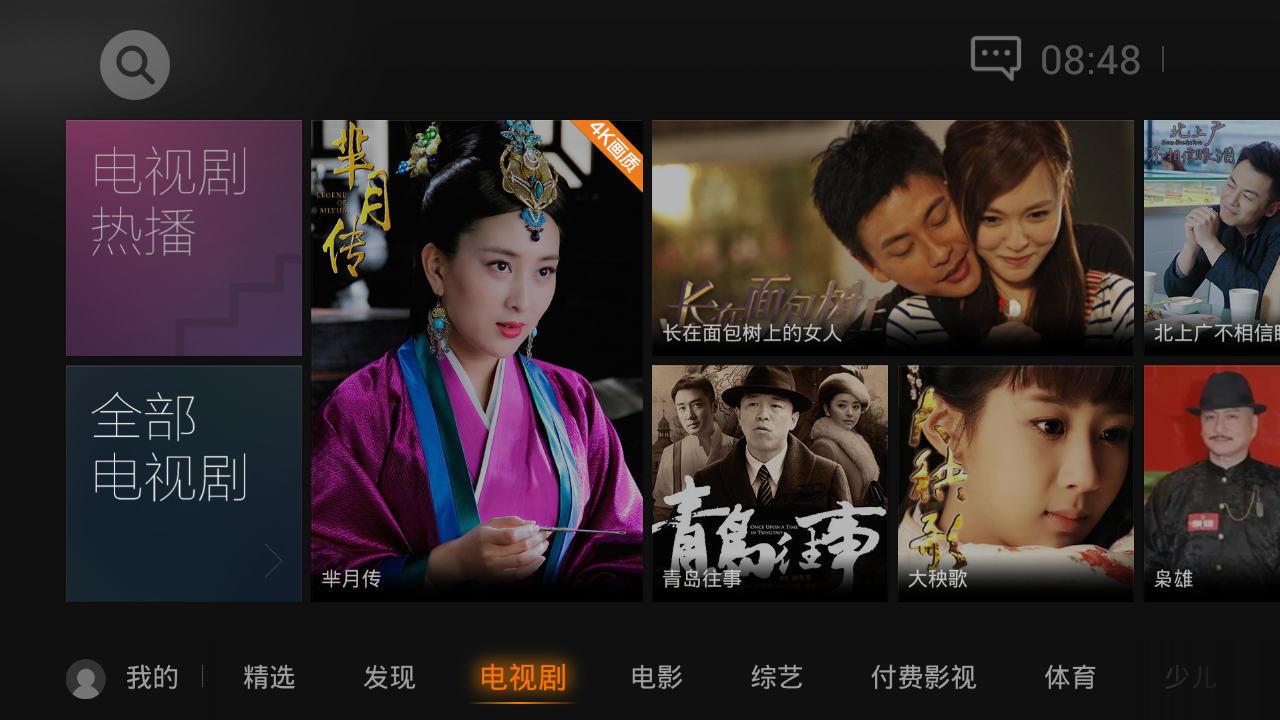
Task: Open 电视剧热播 tile
Action: (184, 238)
